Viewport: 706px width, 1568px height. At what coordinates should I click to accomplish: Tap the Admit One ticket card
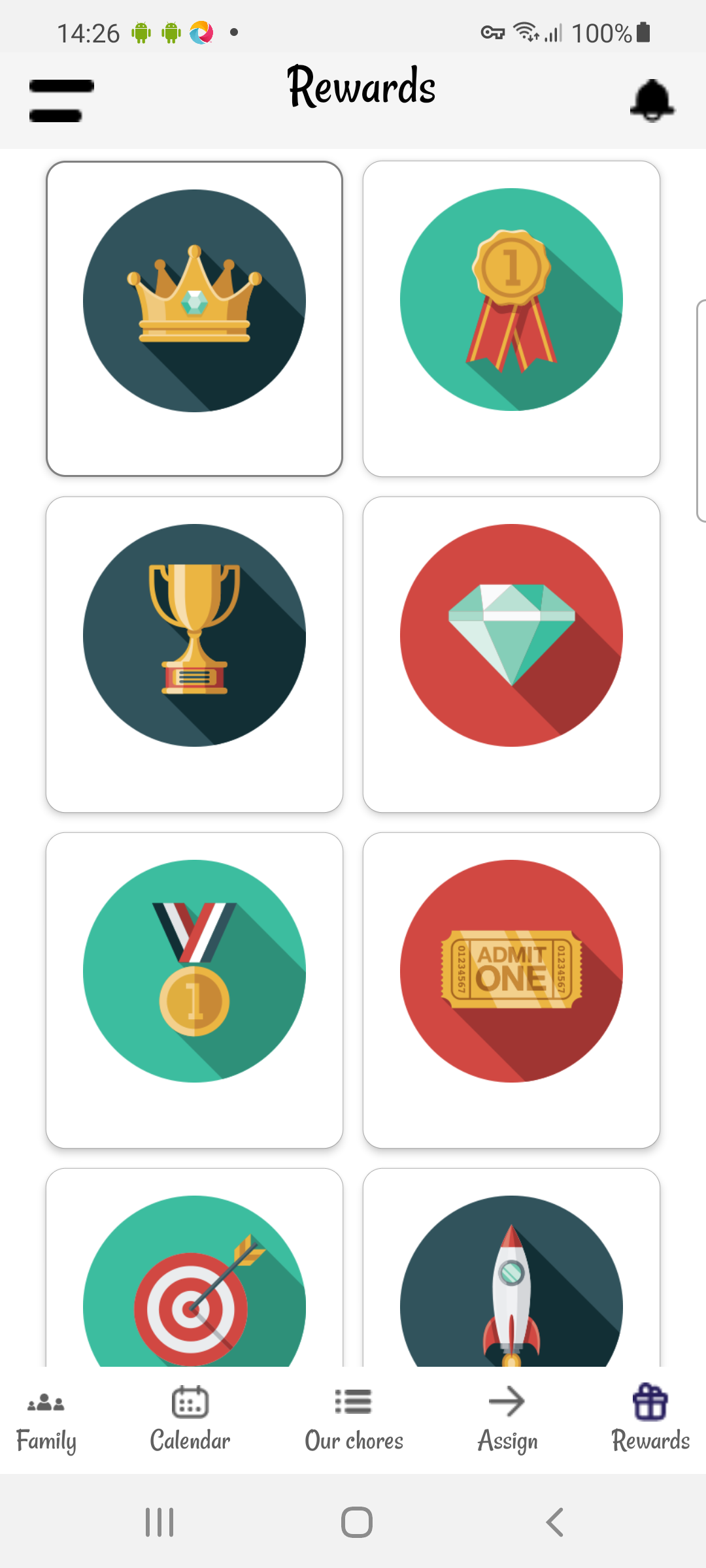(x=511, y=990)
